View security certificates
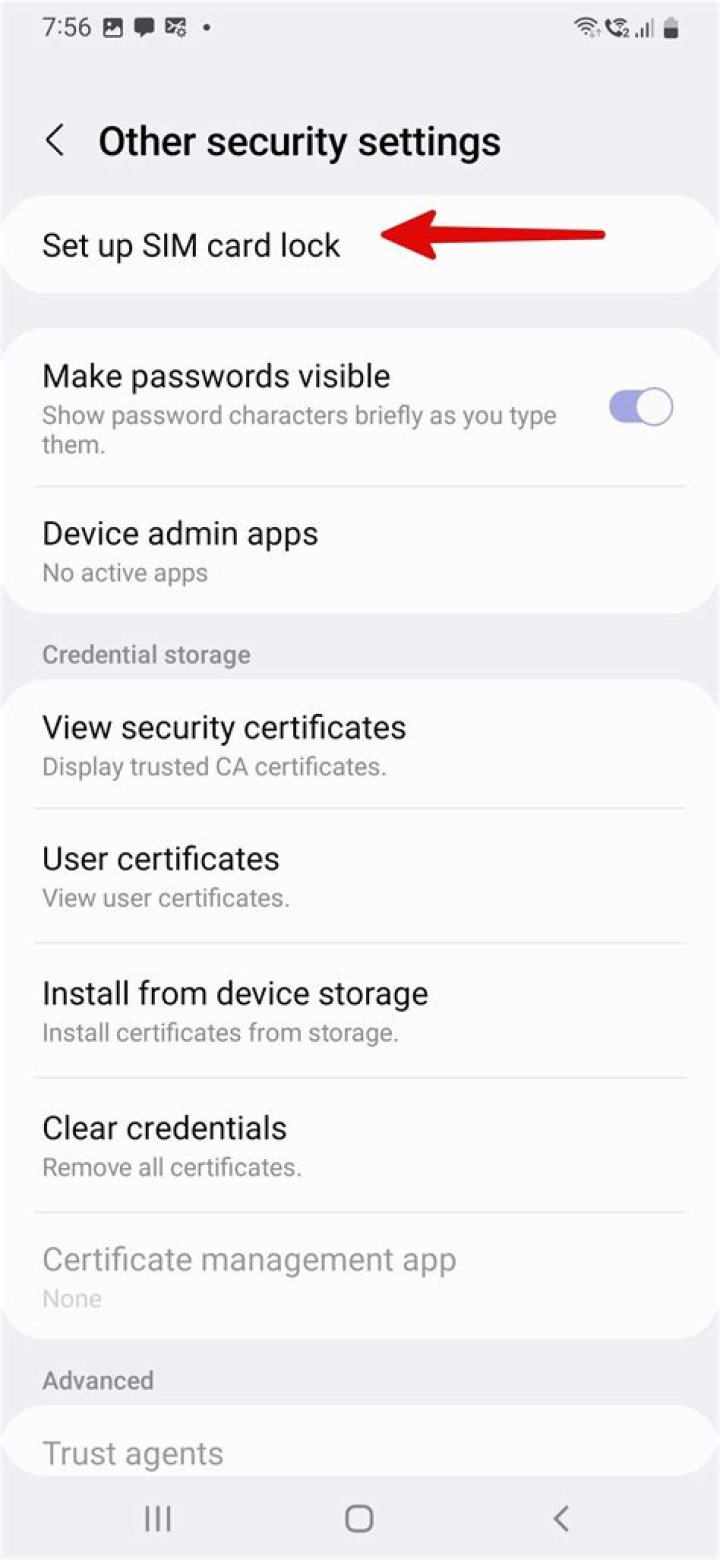Image resolution: width=720 pixels, height=1560 pixels. 224,743
